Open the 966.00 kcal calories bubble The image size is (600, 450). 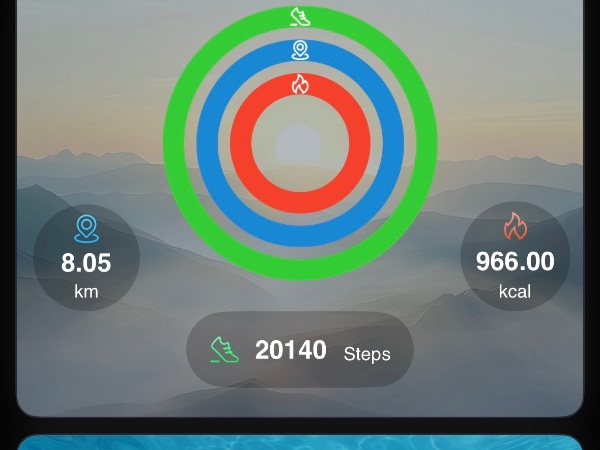(515, 257)
